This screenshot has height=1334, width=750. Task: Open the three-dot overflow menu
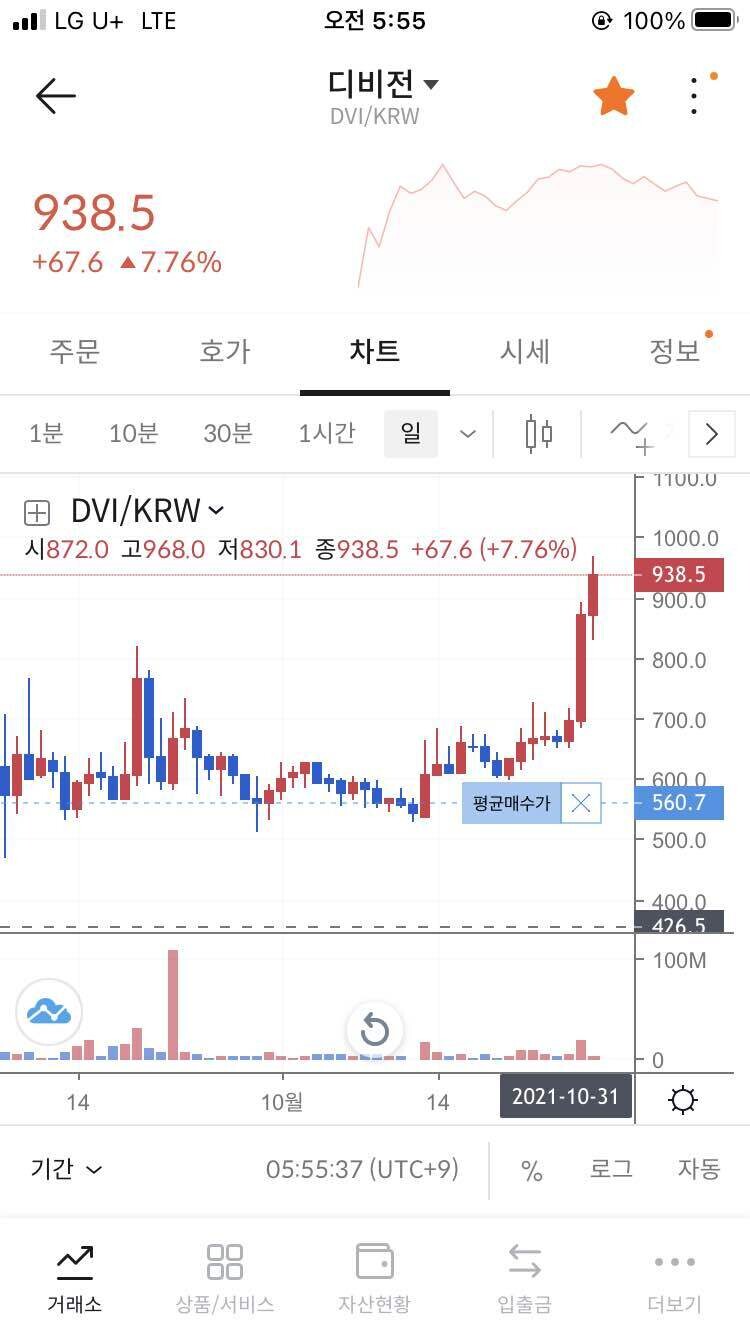click(693, 95)
